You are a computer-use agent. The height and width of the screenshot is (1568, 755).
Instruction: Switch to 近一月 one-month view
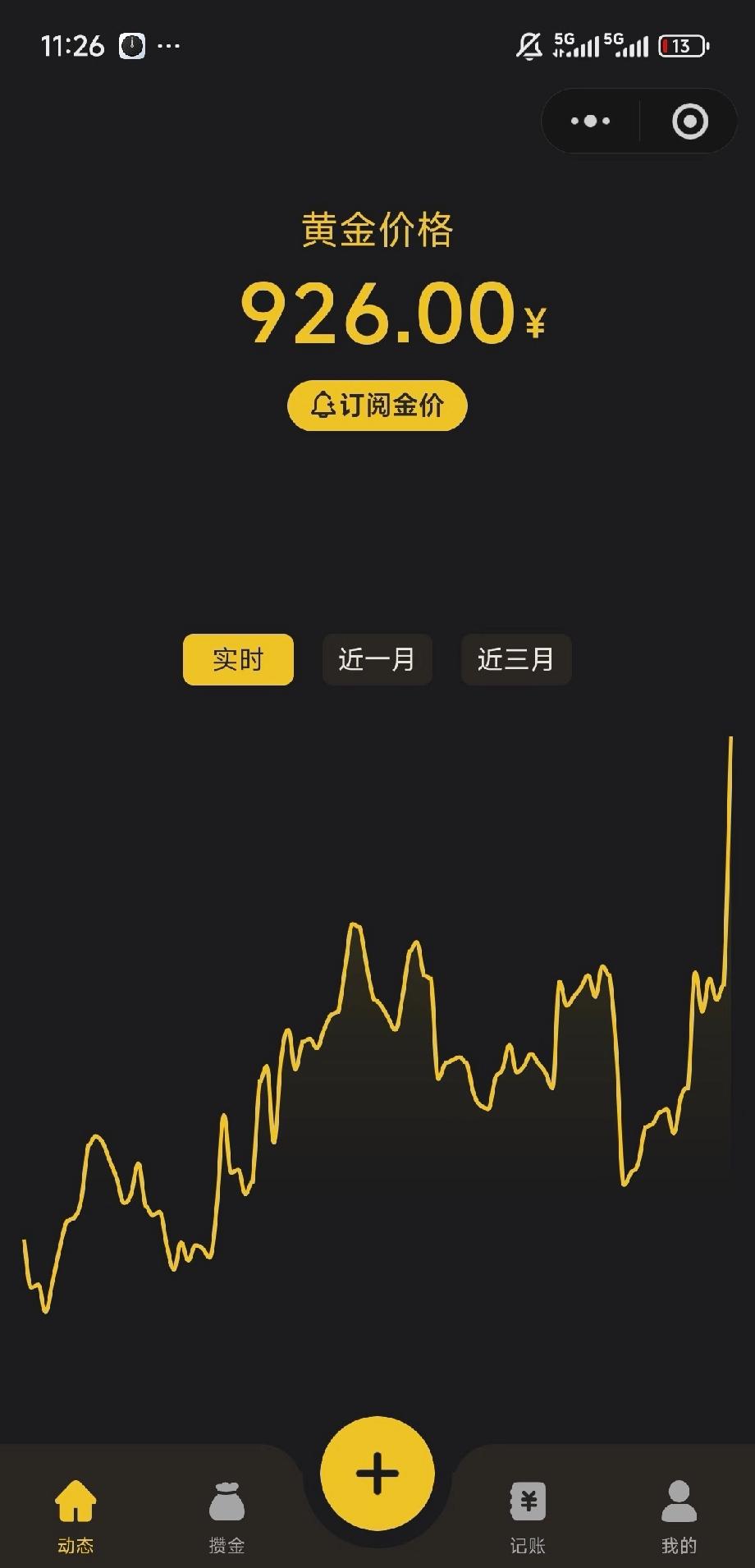377,659
